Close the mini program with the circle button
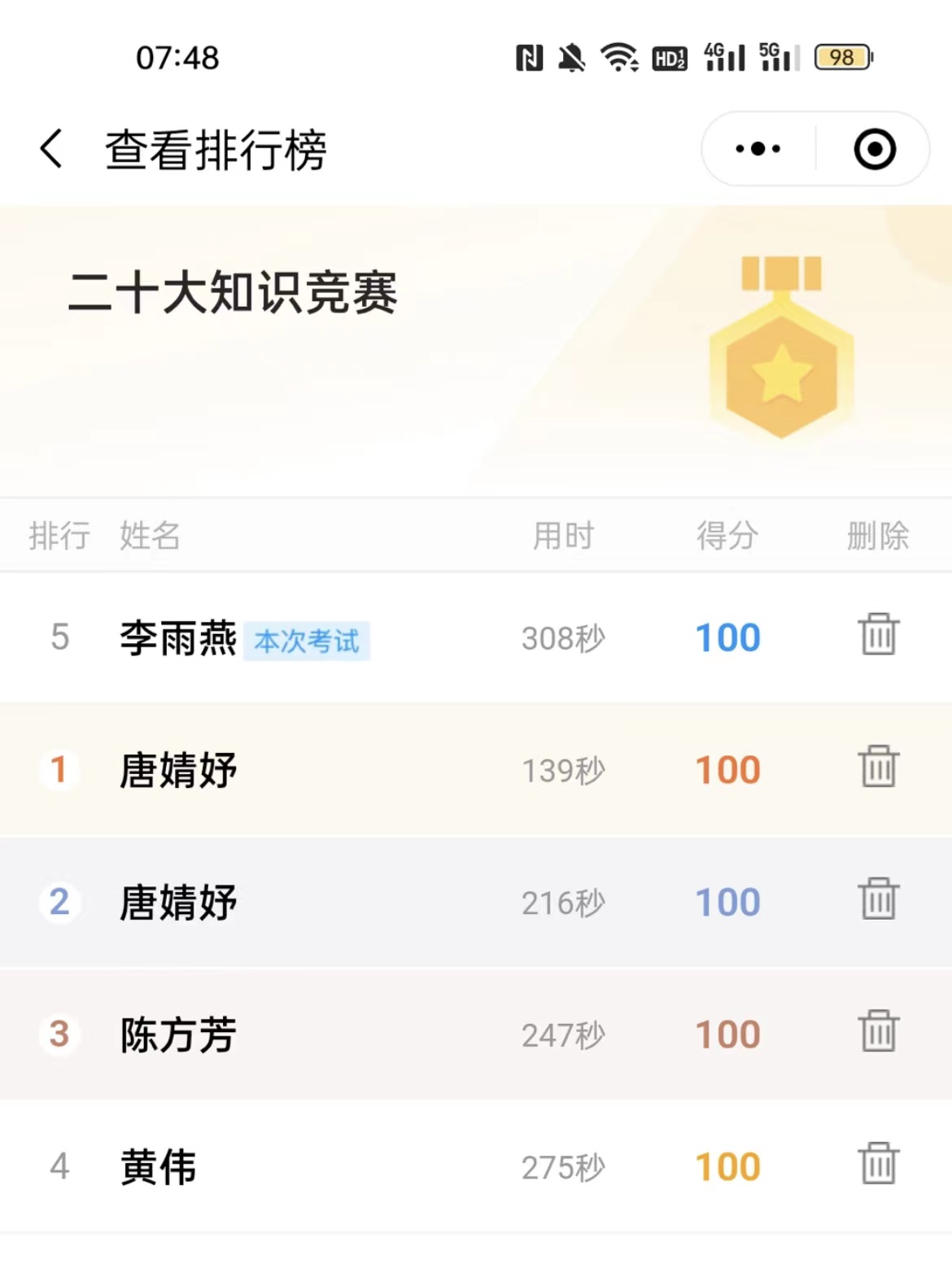The height and width of the screenshot is (1273, 952). (x=875, y=149)
